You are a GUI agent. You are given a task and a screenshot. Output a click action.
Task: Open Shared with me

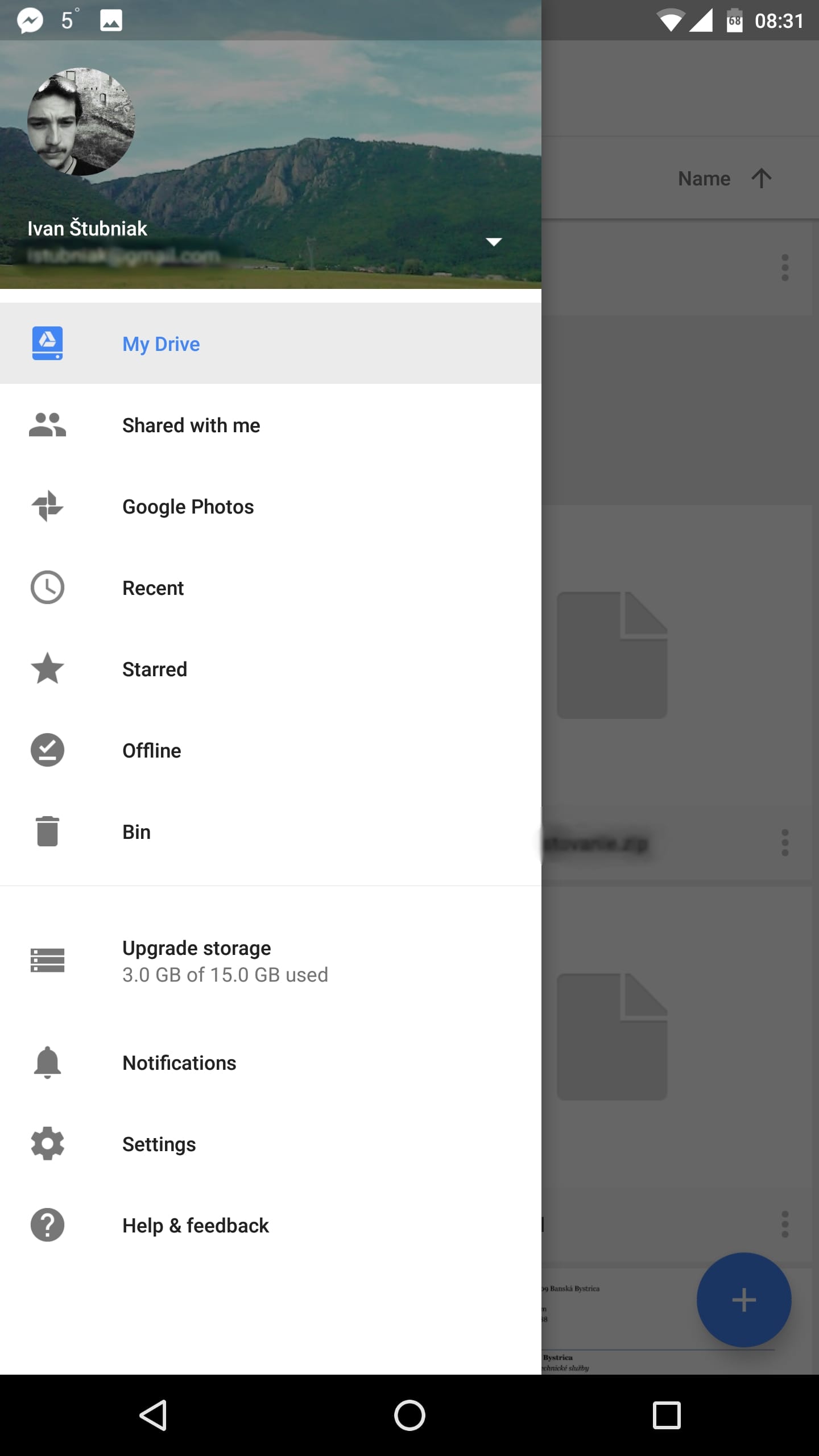pos(191,425)
